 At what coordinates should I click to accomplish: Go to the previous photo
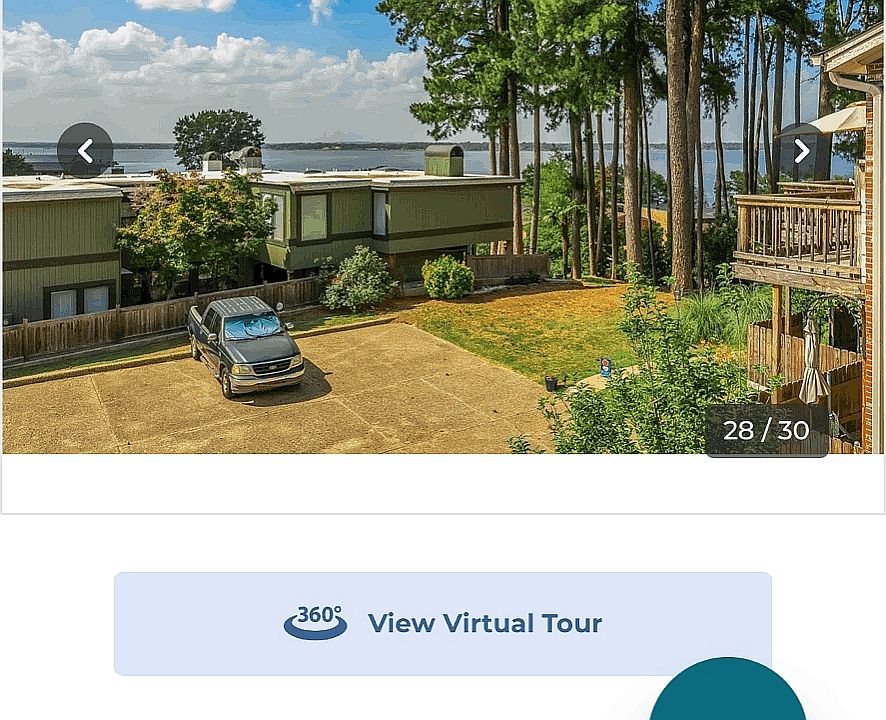(x=85, y=151)
